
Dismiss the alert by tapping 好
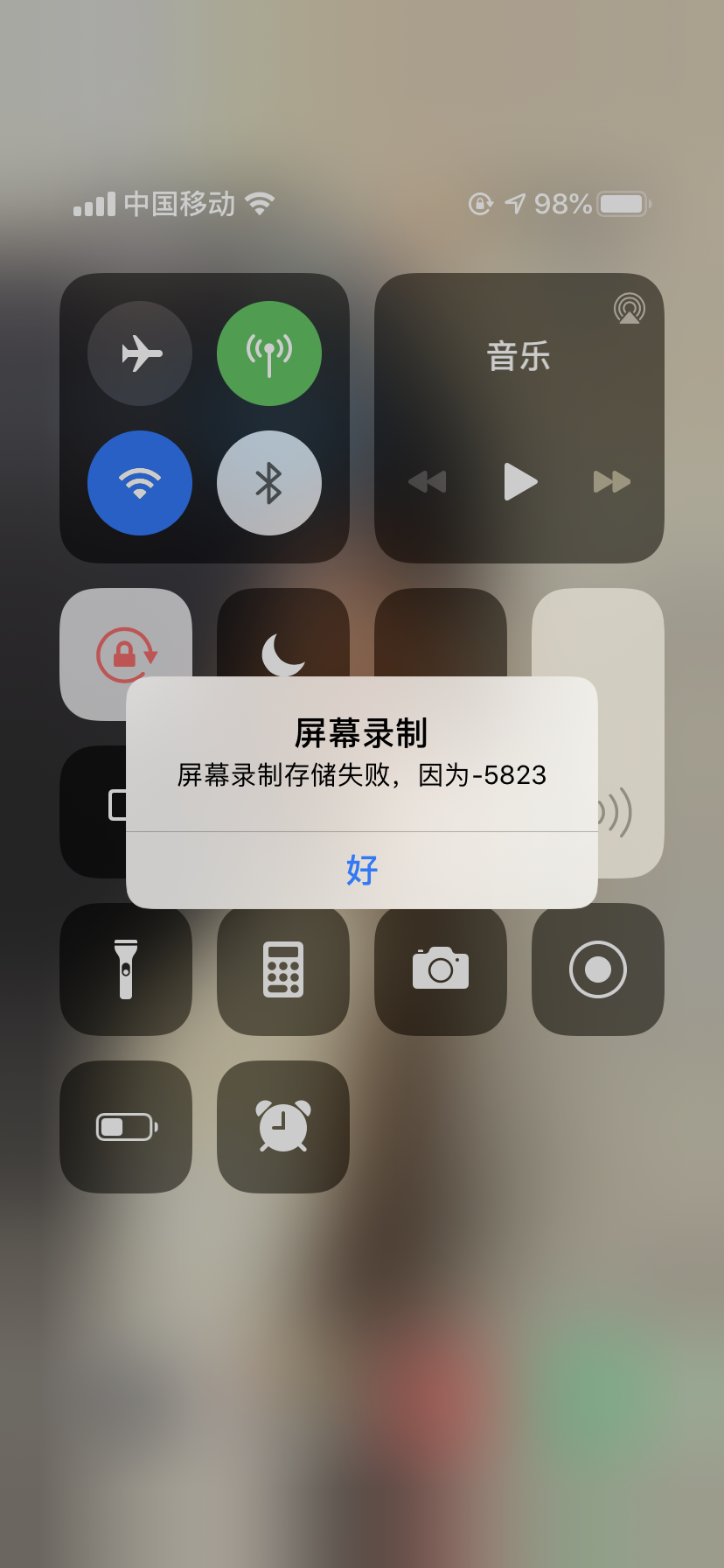pos(361,870)
